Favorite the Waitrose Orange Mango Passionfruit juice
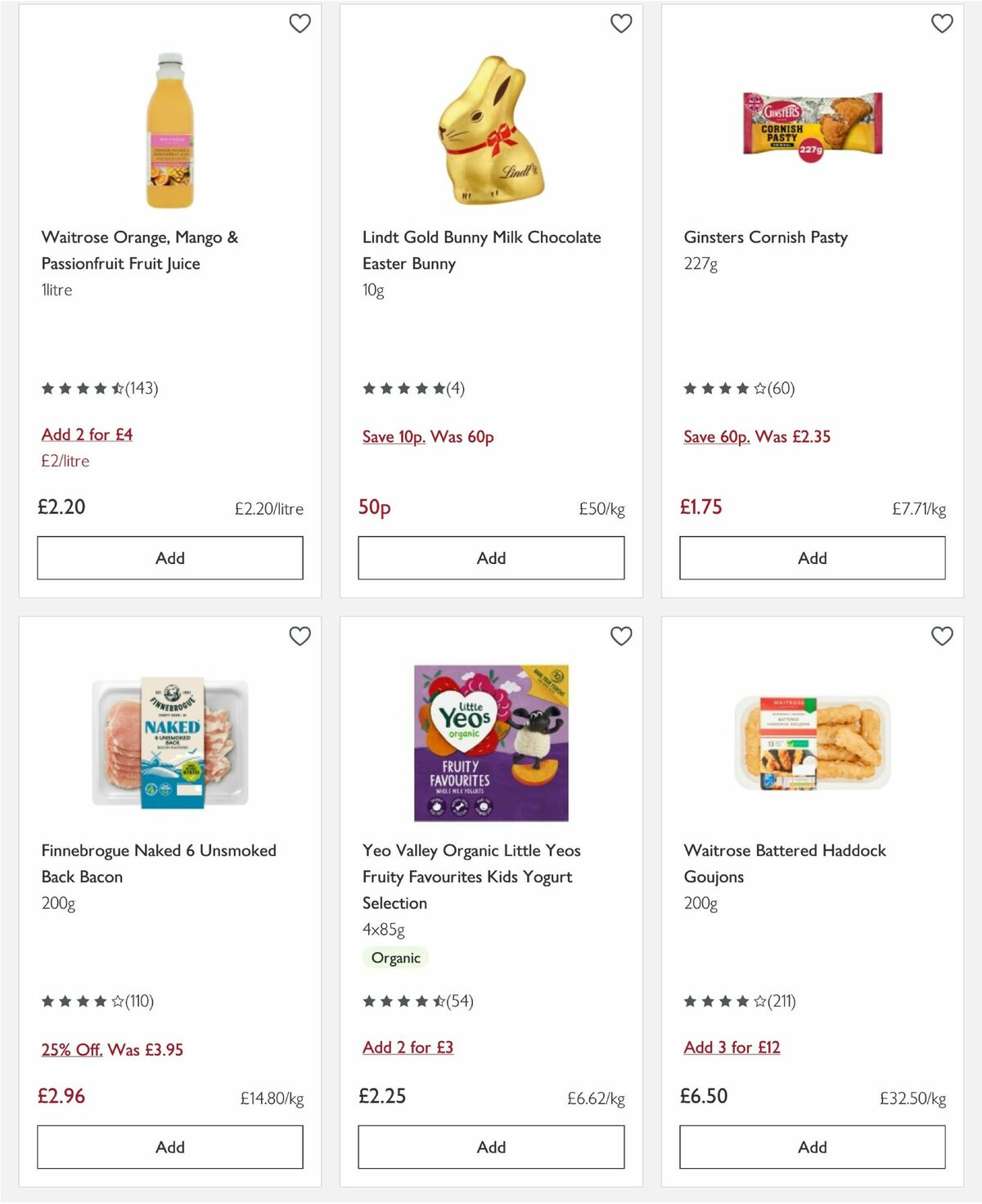 click(x=301, y=24)
